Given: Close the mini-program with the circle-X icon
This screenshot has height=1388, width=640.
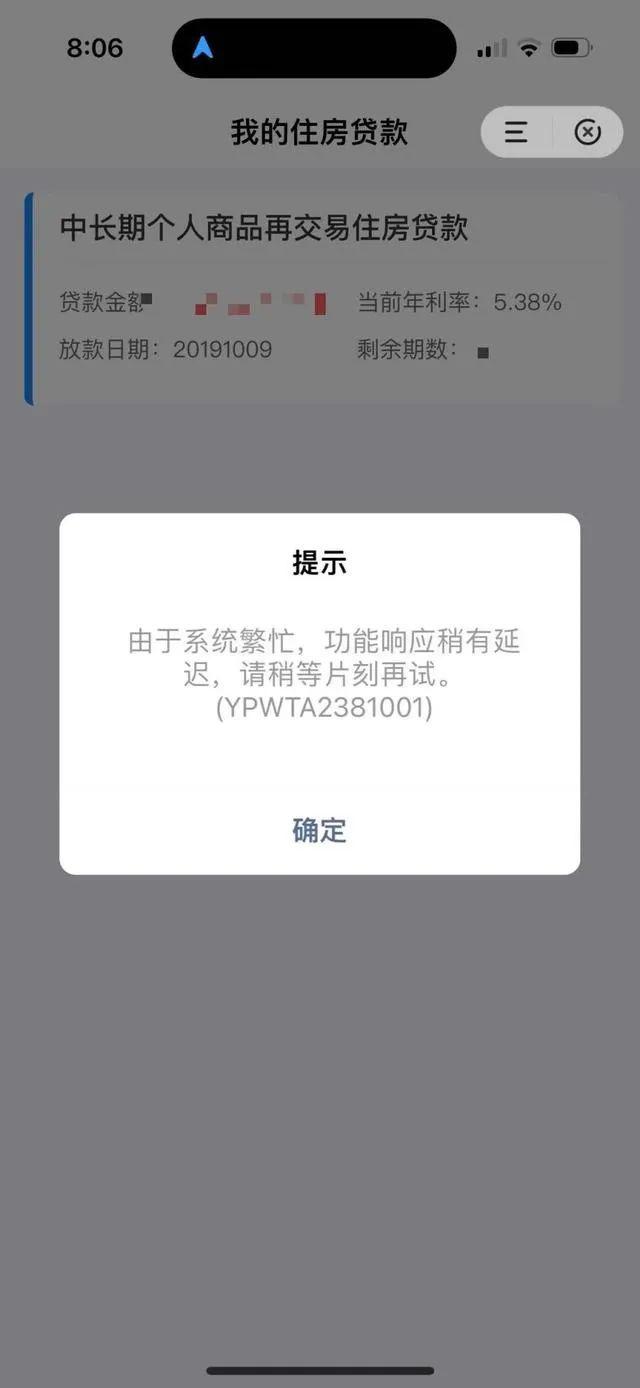Looking at the screenshot, I should pos(588,132).
